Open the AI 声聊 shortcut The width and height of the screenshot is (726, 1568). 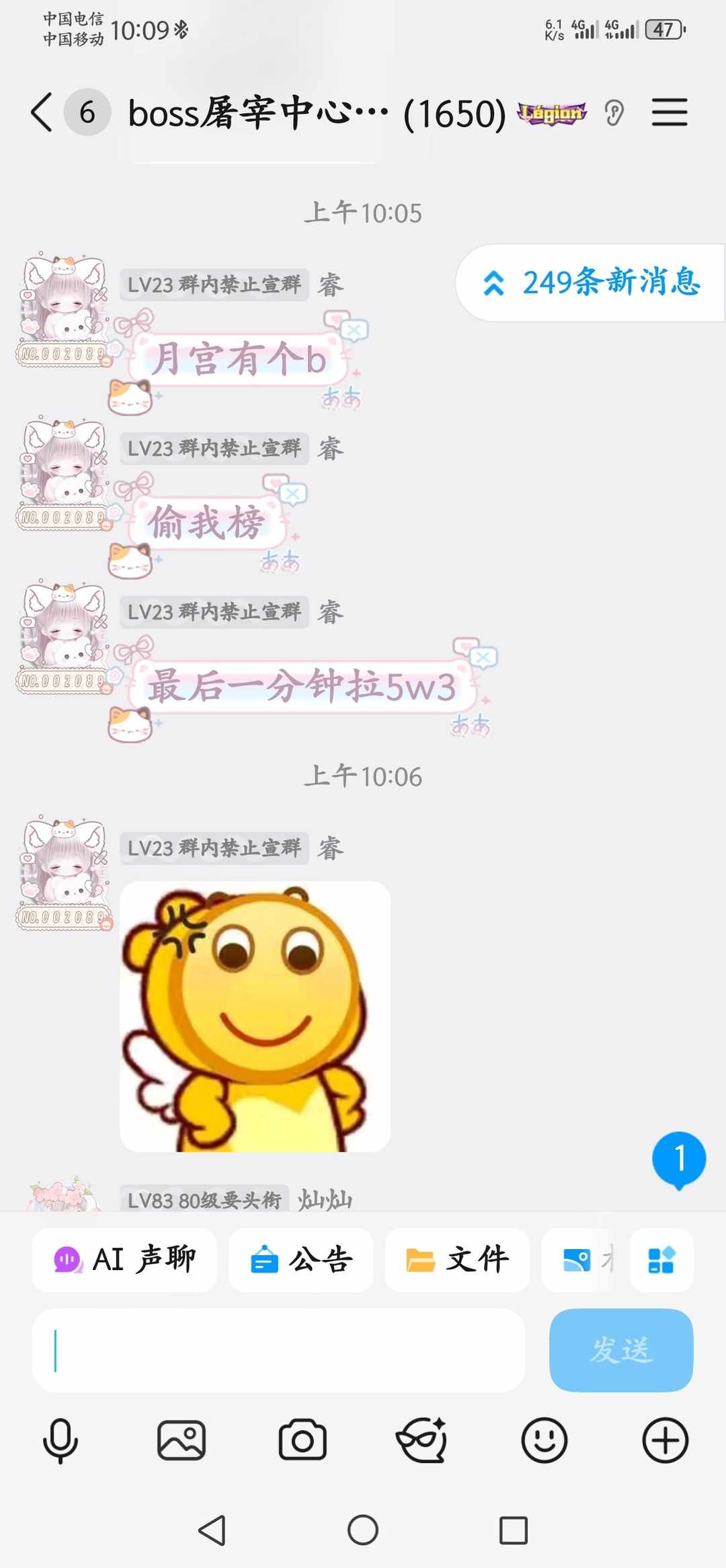coord(125,1260)
